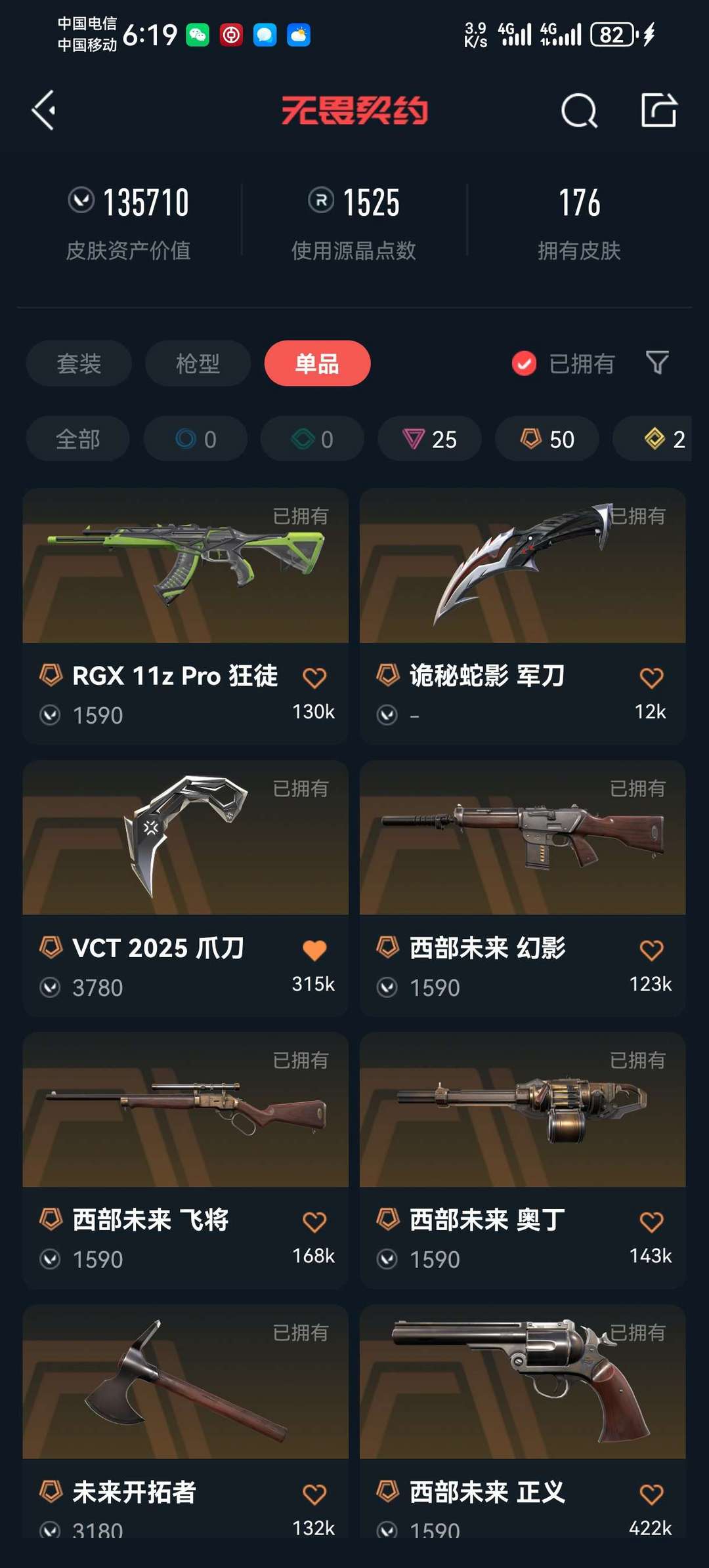Open the 西部未来 奥丁 skin card
Image resolution: width=709 pixels, height=1568 pixels.
[x=523, y=1160]
